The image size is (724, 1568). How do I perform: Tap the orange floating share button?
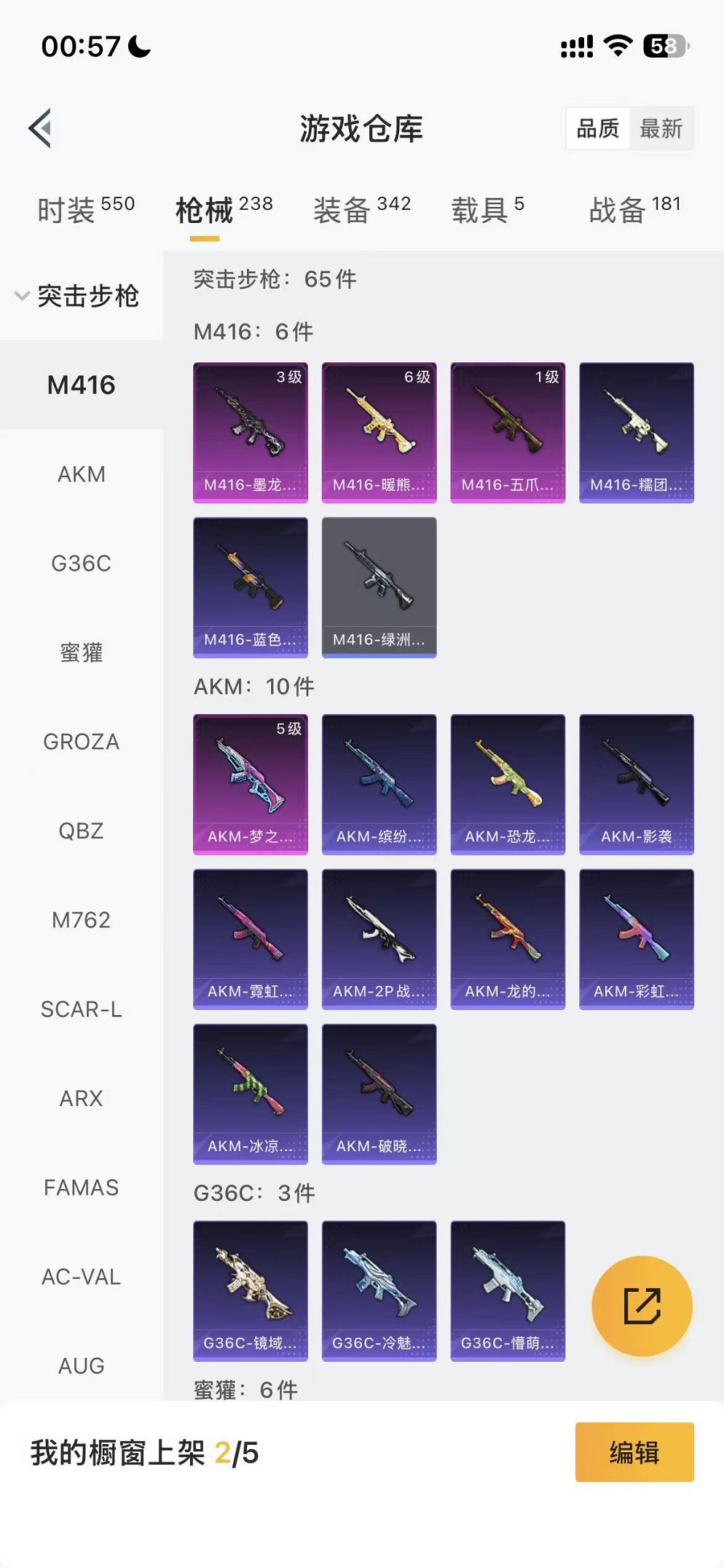click(x=642, y=1306)
